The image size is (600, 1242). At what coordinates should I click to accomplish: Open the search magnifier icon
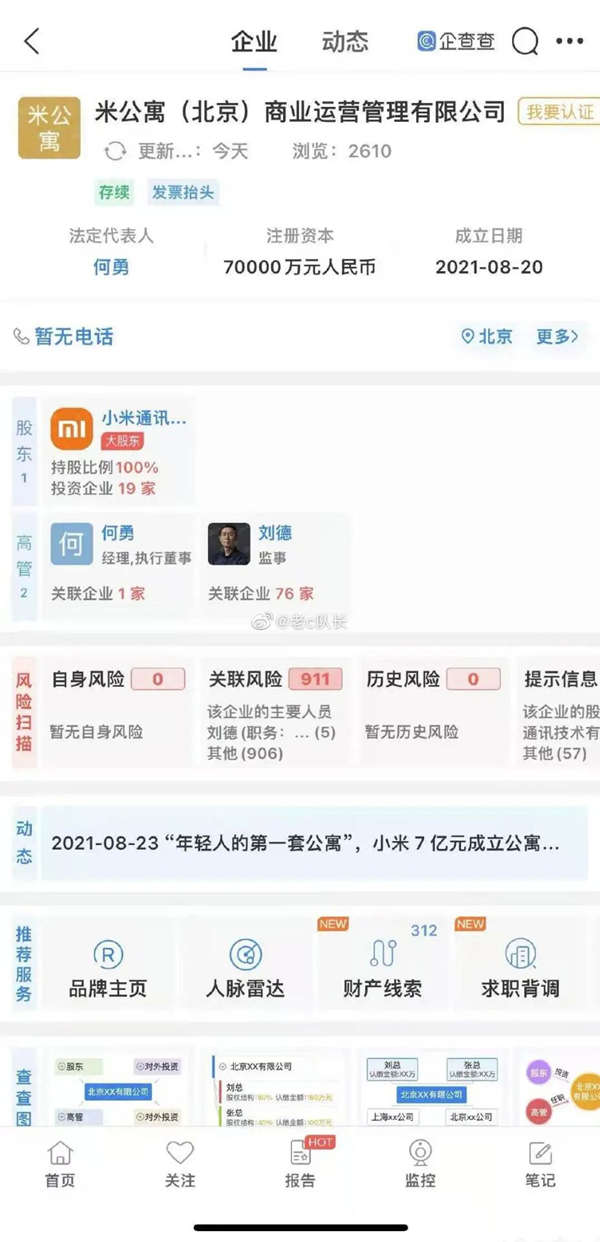pyautogui.click(x=524, y=42)
